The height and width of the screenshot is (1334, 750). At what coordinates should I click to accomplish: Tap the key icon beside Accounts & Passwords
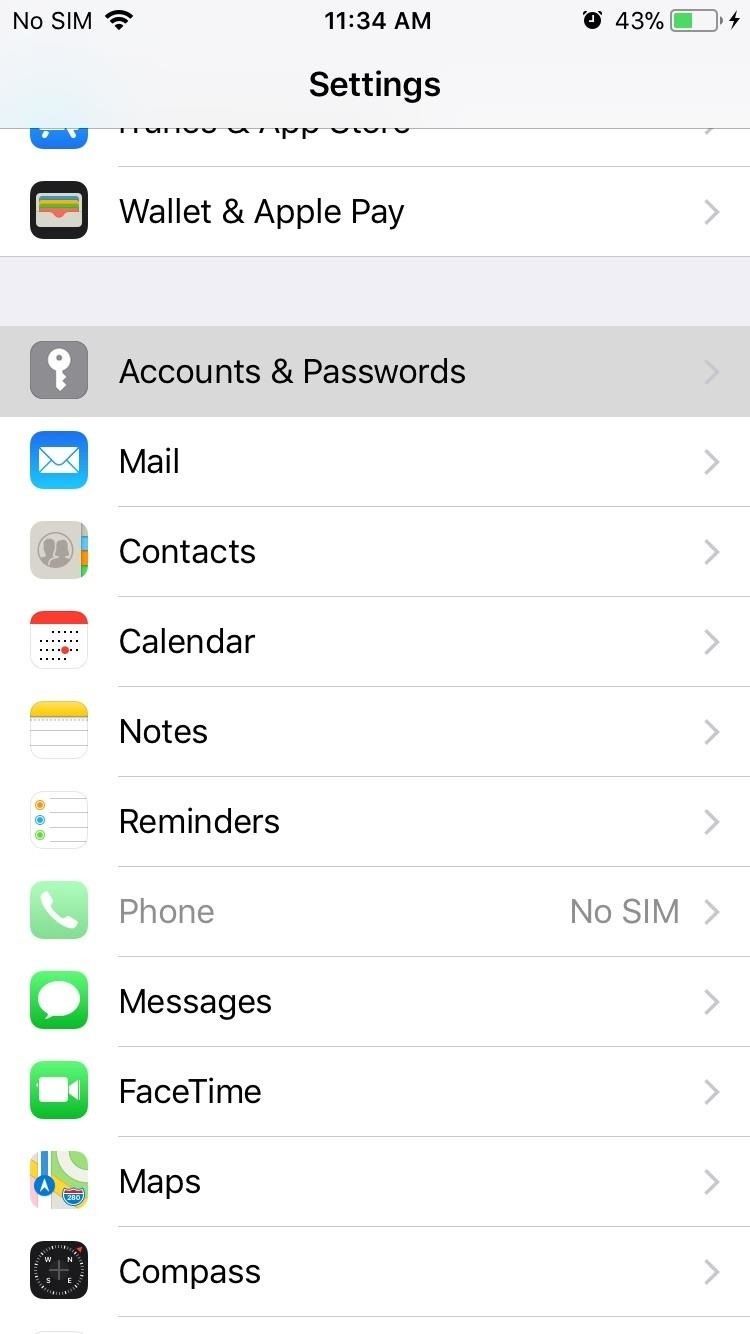58,370
